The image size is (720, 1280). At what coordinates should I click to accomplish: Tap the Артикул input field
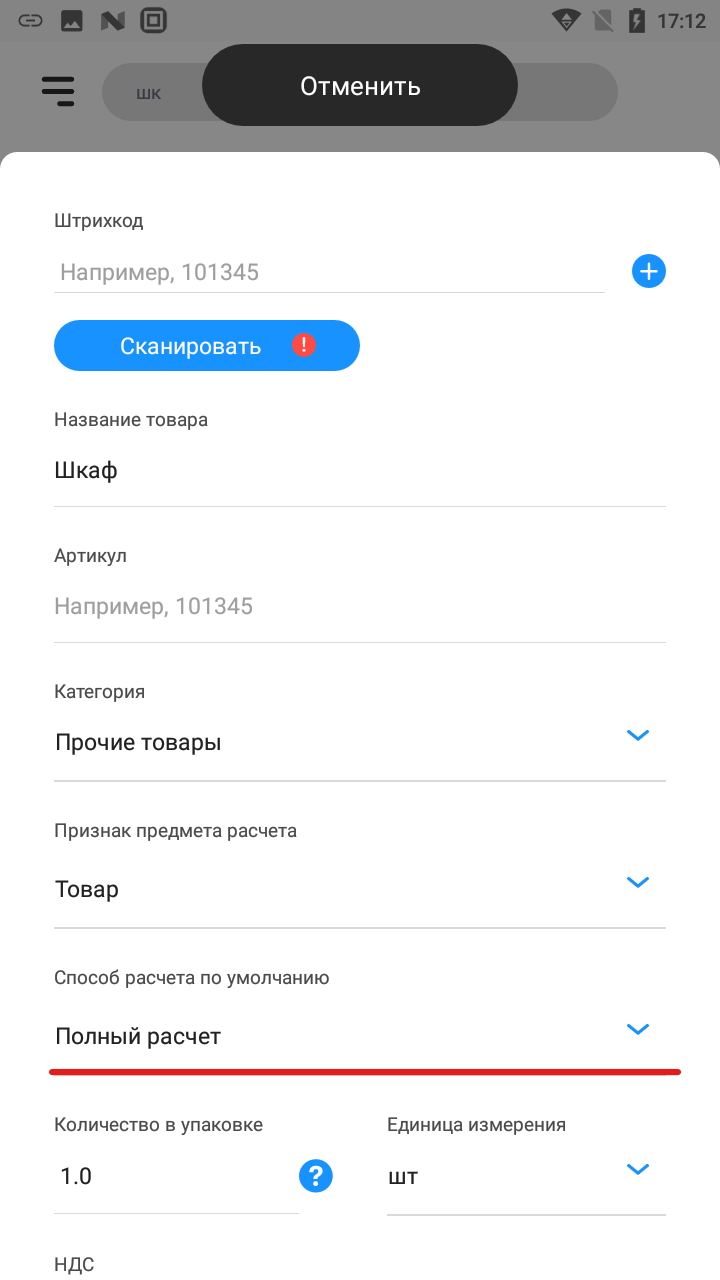click(x=360, y=606)
